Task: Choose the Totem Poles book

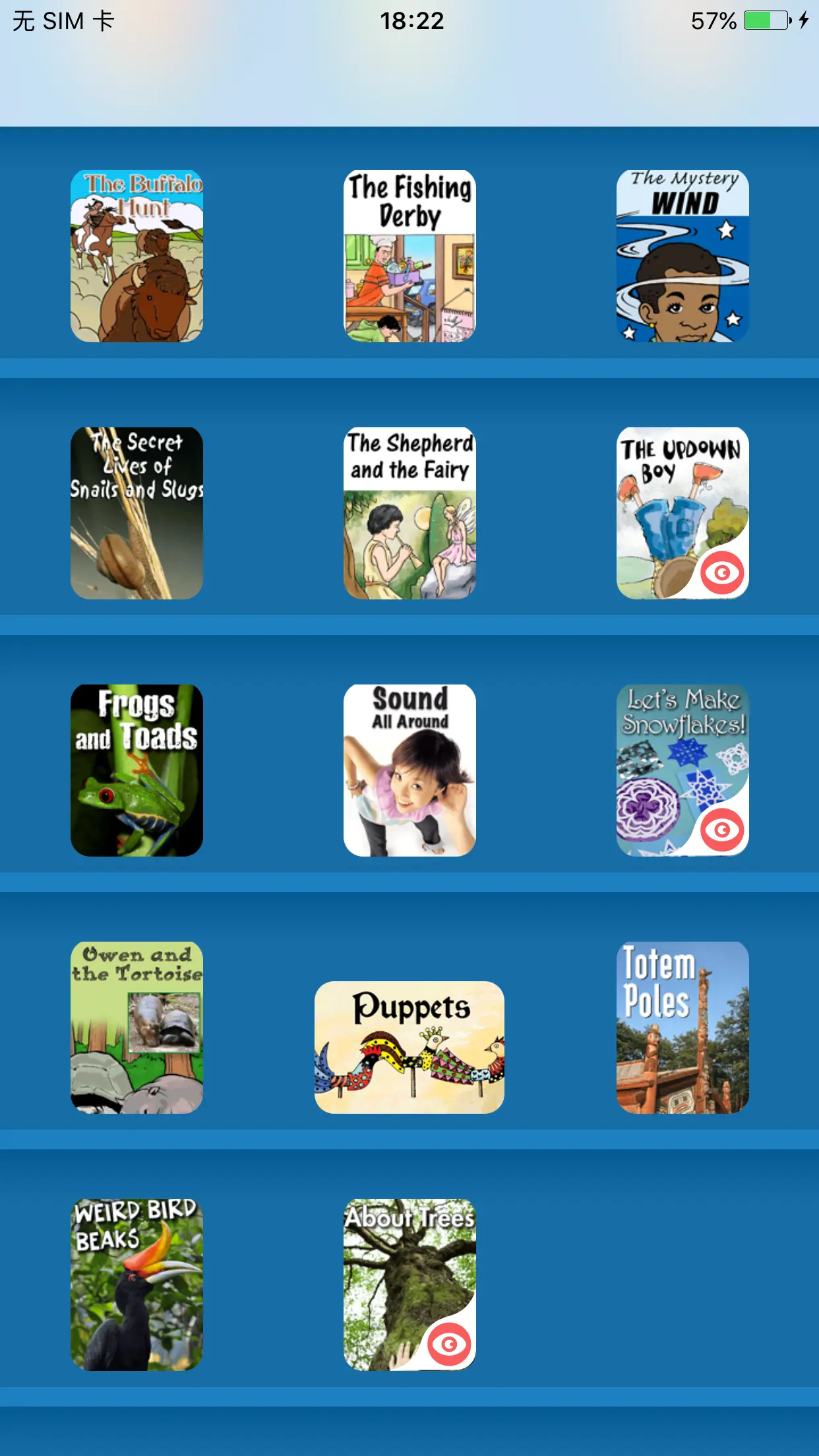Action: click(x=682, y=1027)
